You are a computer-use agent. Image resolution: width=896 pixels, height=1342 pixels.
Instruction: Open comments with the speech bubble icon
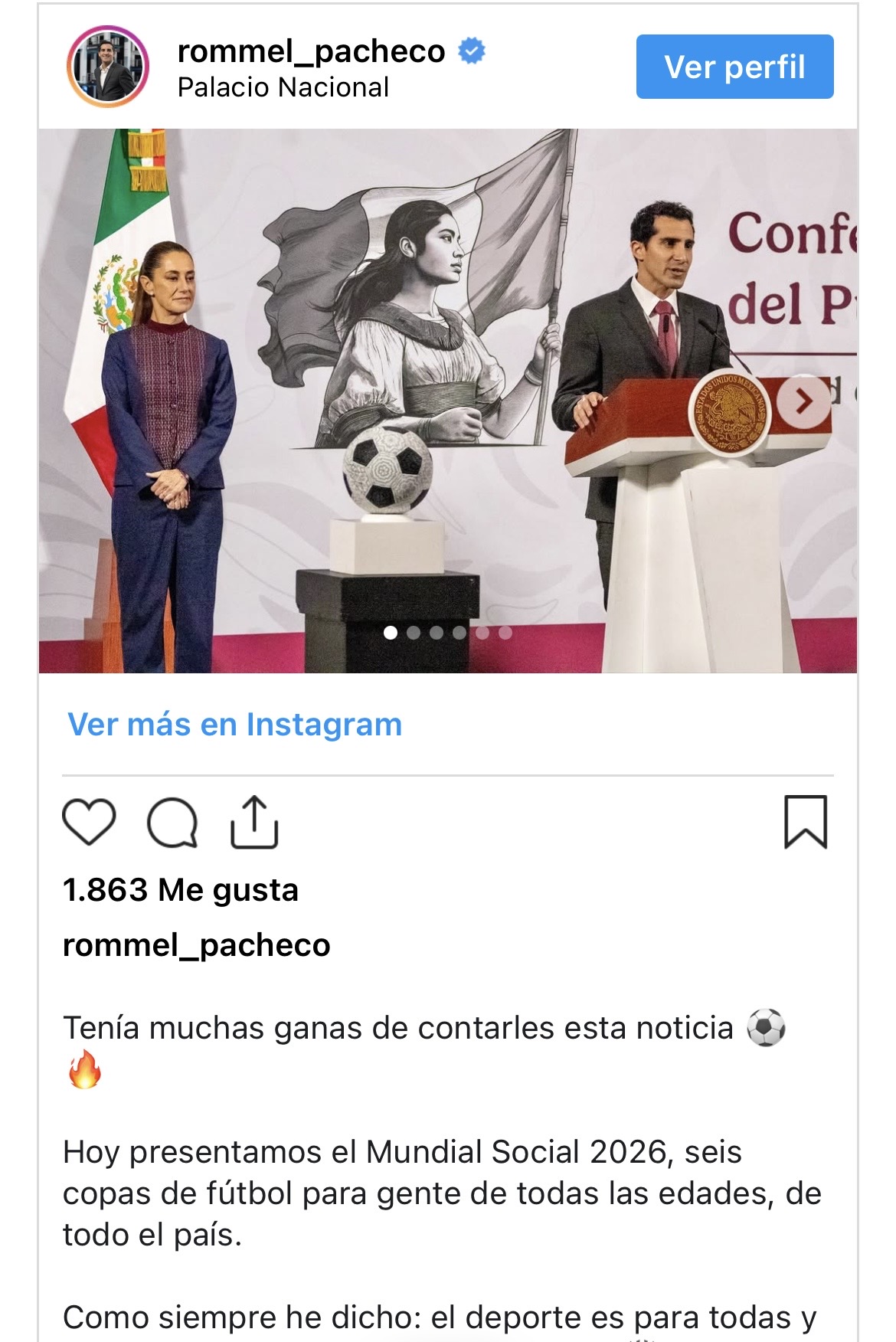(x=172, y=822)
